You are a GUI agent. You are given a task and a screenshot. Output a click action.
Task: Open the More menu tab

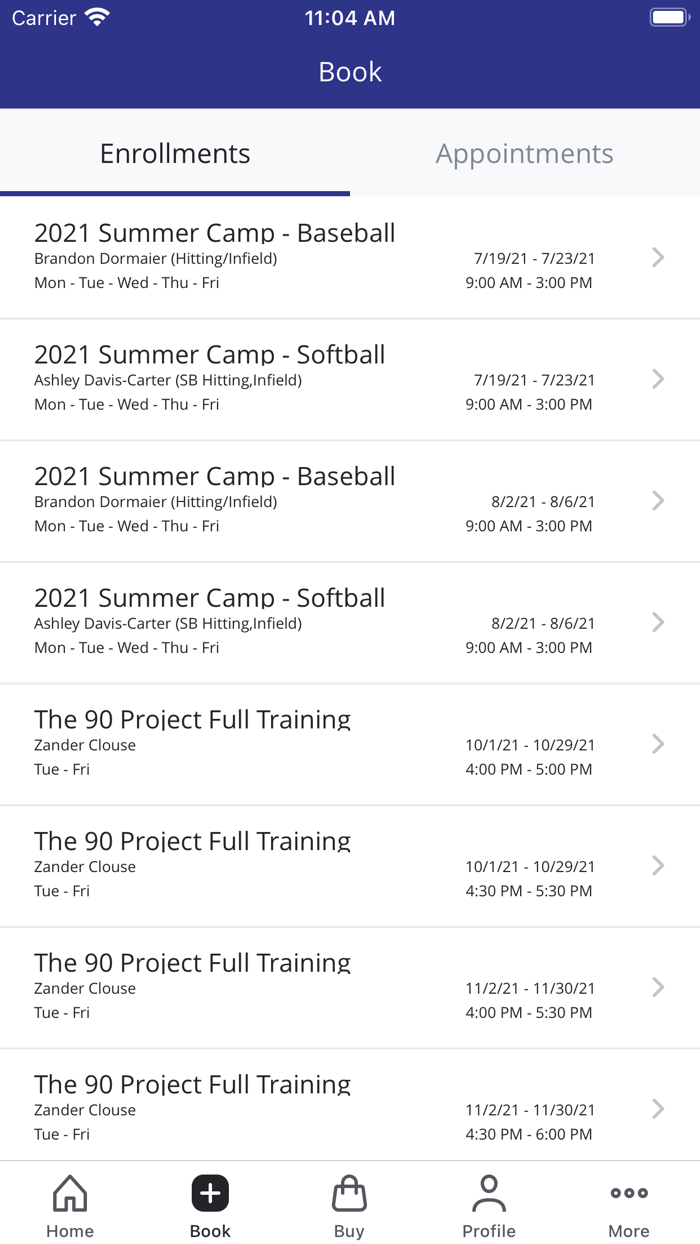click(629, 1207)
